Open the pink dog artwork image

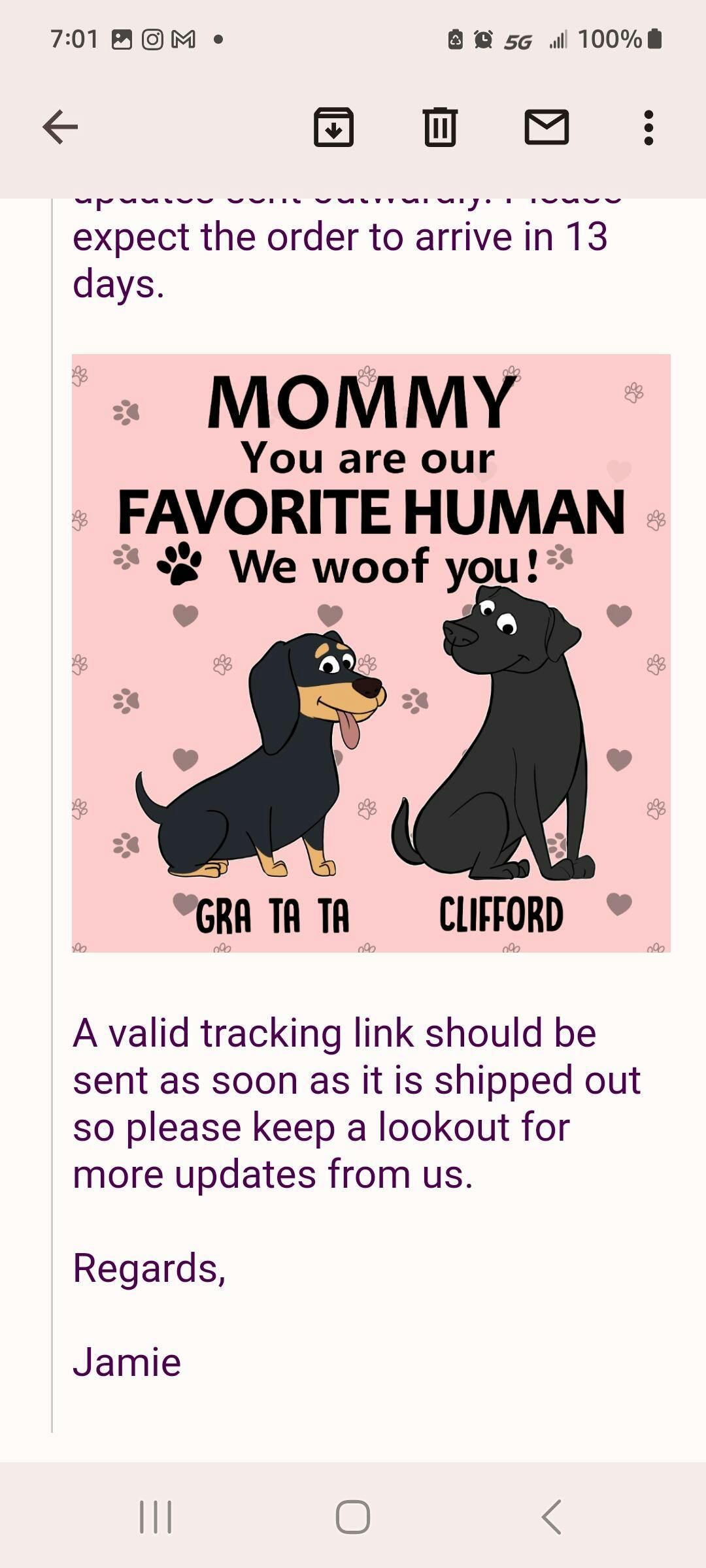click(371, 653)
